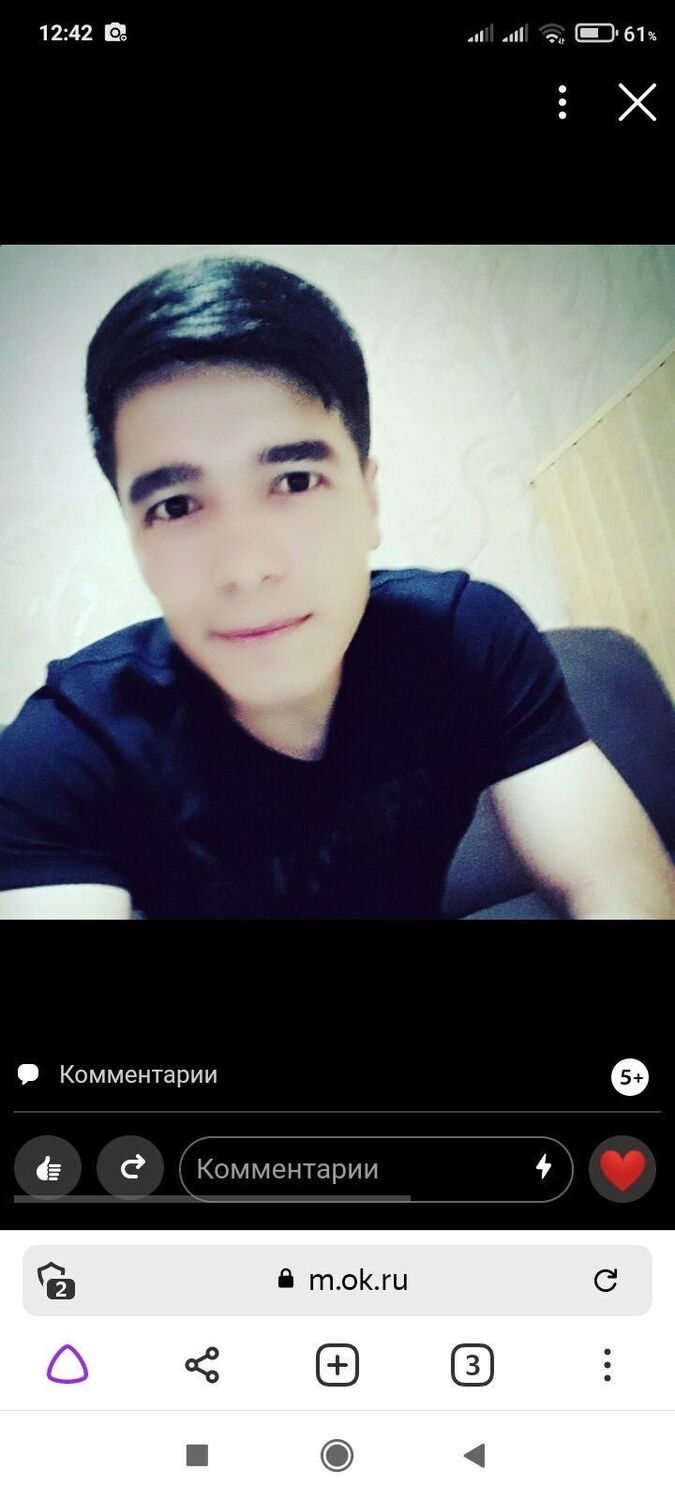This screenshot has height=1500, width=675.
Task: Share the photo with the arrow icon
Action: [130, 1168]
